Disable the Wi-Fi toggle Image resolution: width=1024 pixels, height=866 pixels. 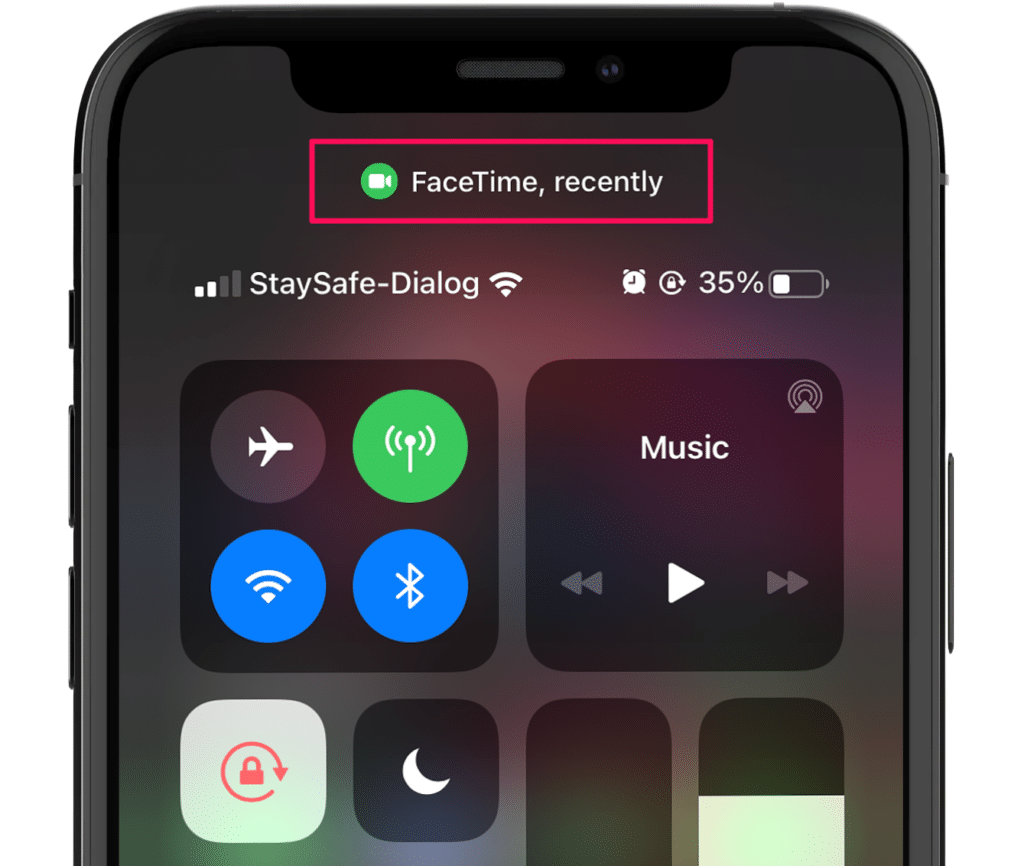coord(268,587)
